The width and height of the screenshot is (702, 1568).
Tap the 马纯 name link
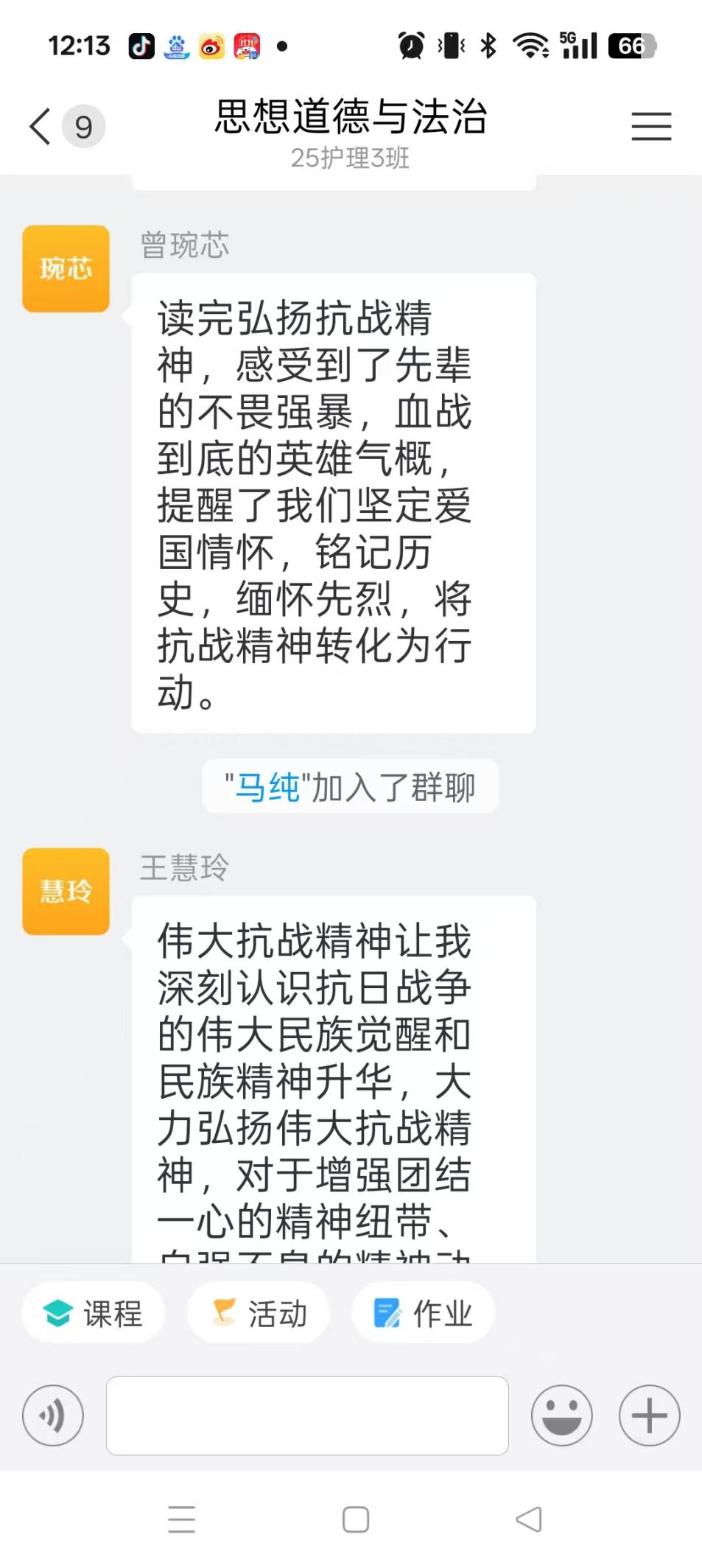(267, 787)
